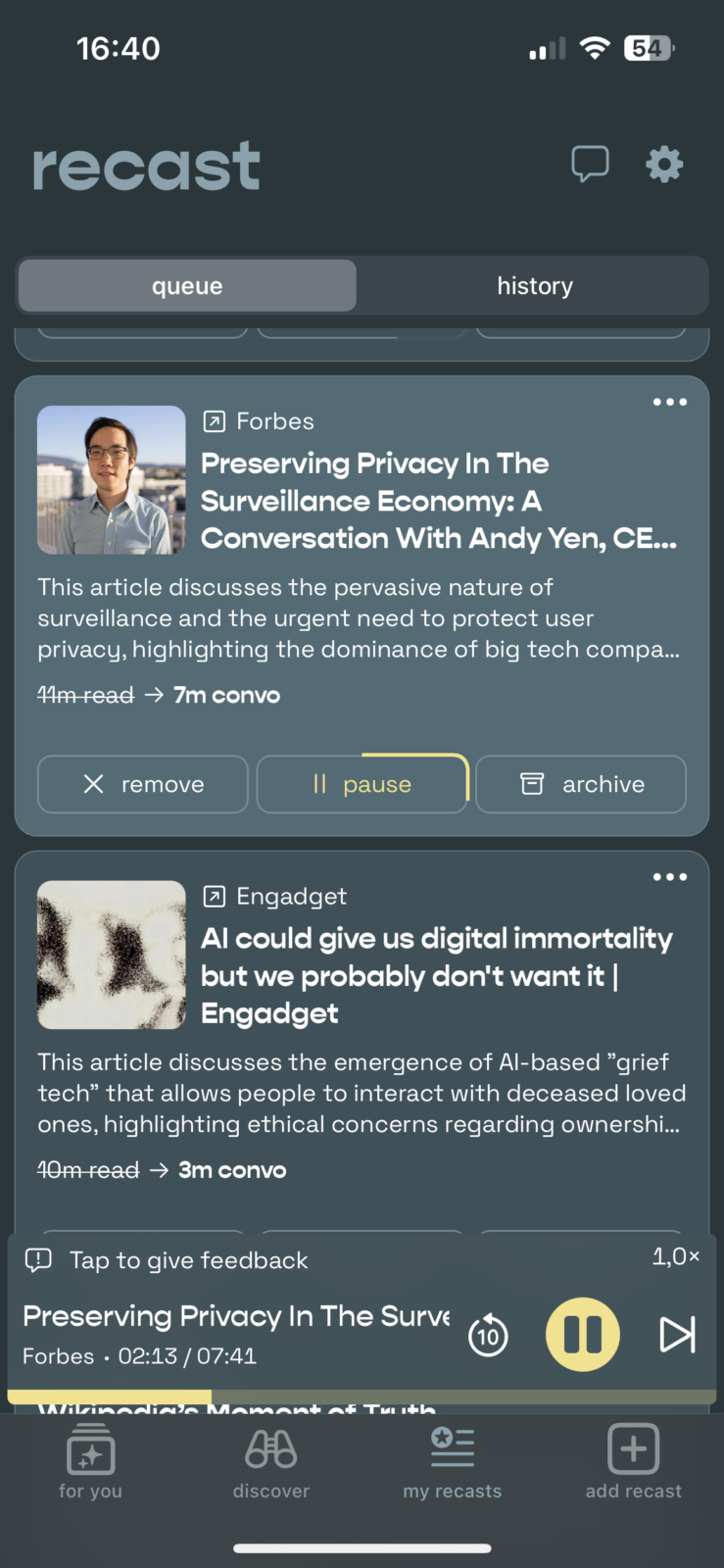Change the 1,0× playback speed
This screenshot has height=1568, width=724.
click(x=676, y=1256)
